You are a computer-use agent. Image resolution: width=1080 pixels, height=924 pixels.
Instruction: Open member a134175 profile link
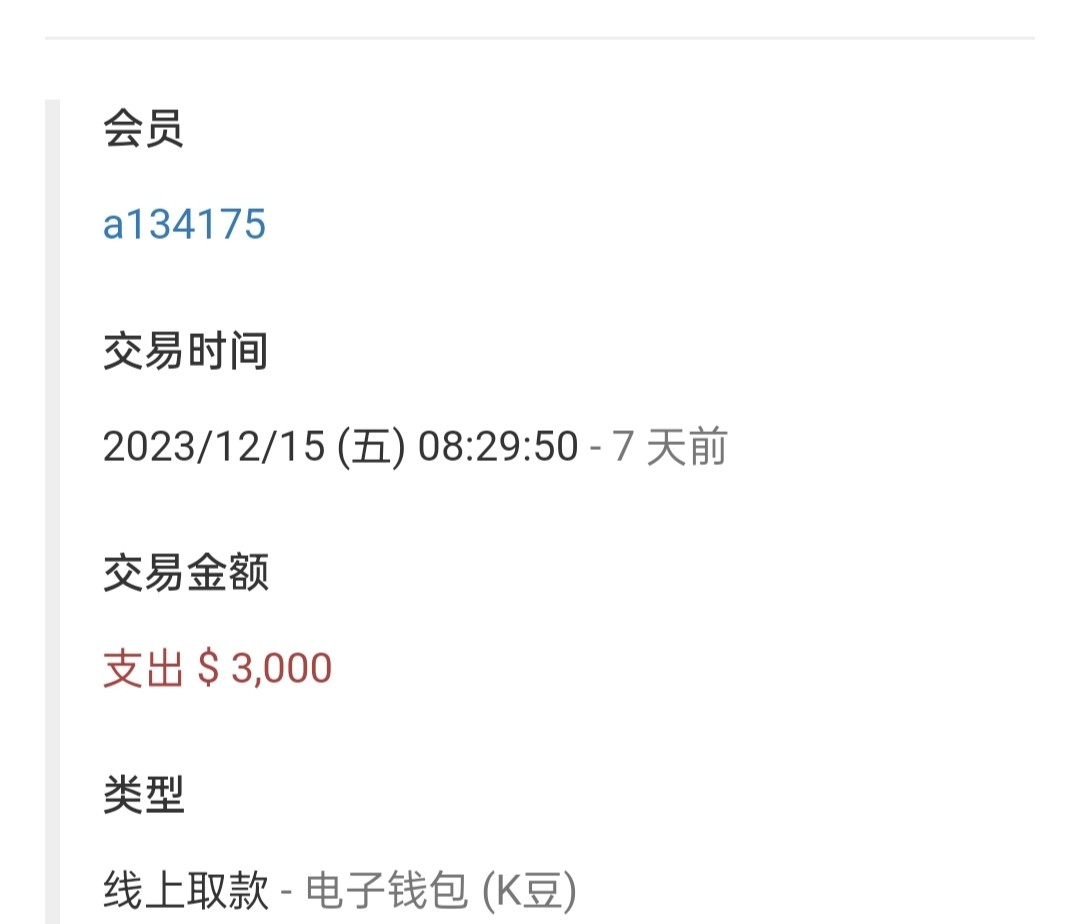pos(184,225)
